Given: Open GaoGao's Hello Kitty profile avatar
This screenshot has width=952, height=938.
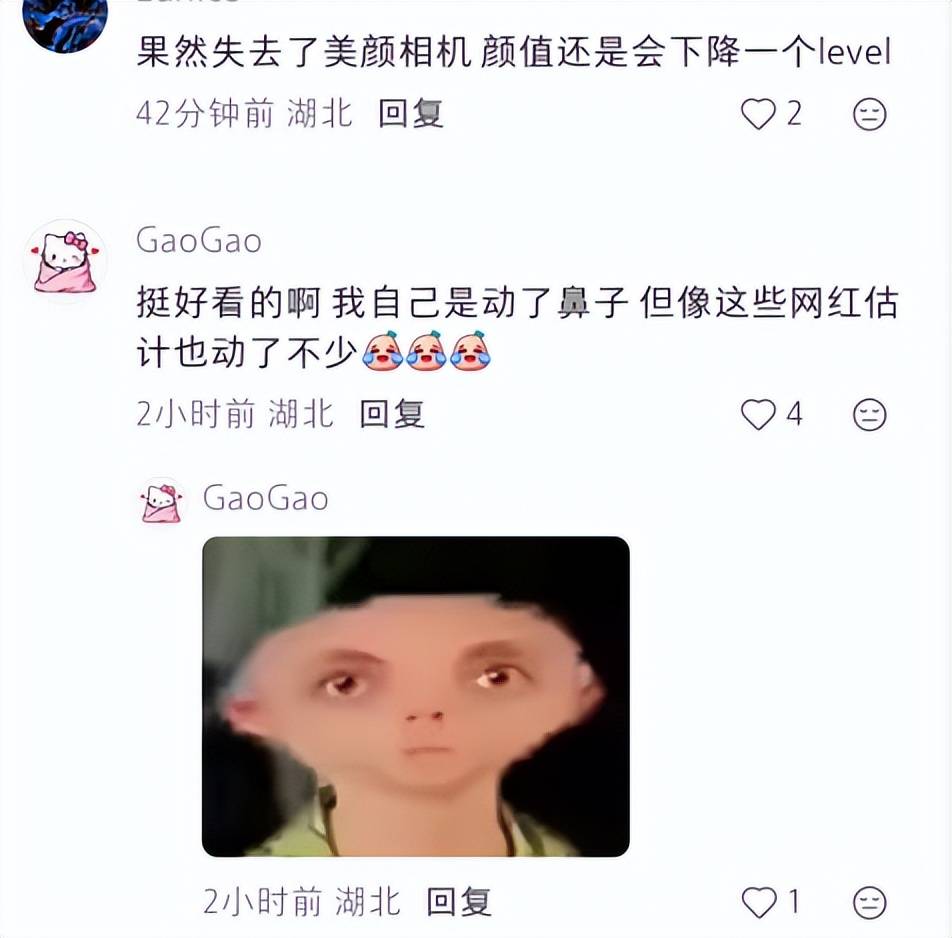Looking at the screenshot, I should coord(65,260).
